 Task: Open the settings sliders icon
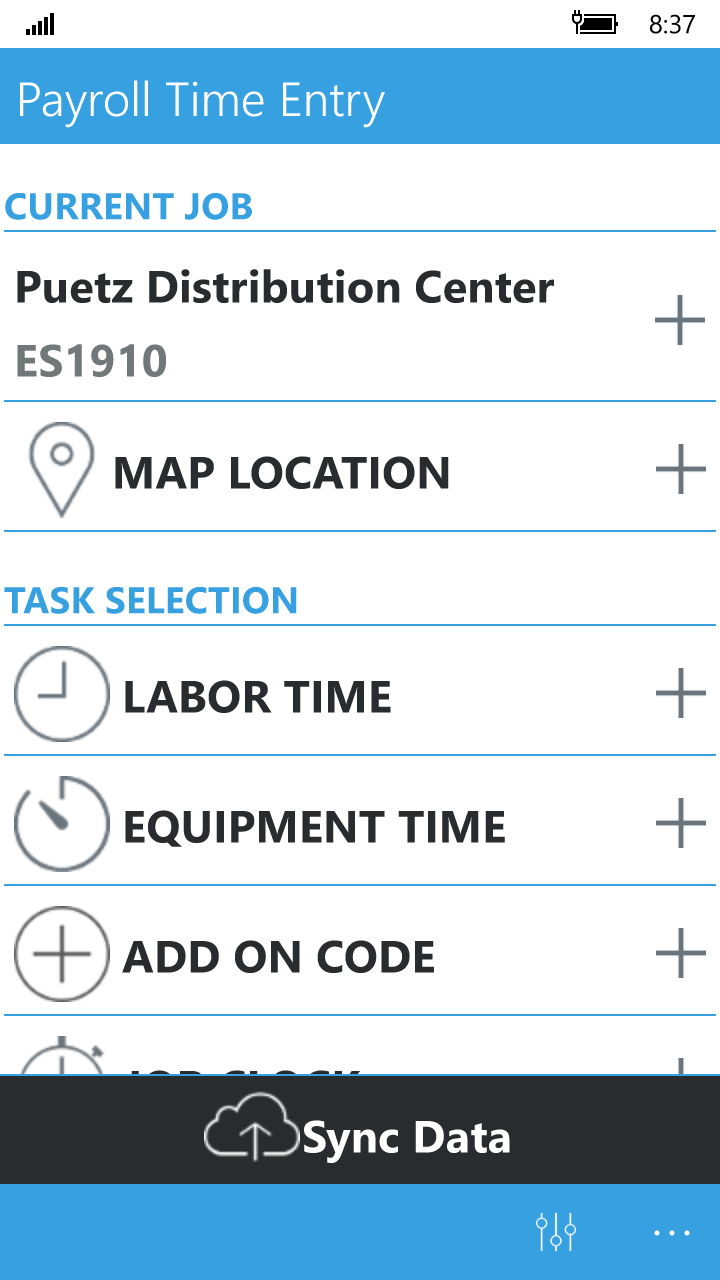tap(556, 1232)
